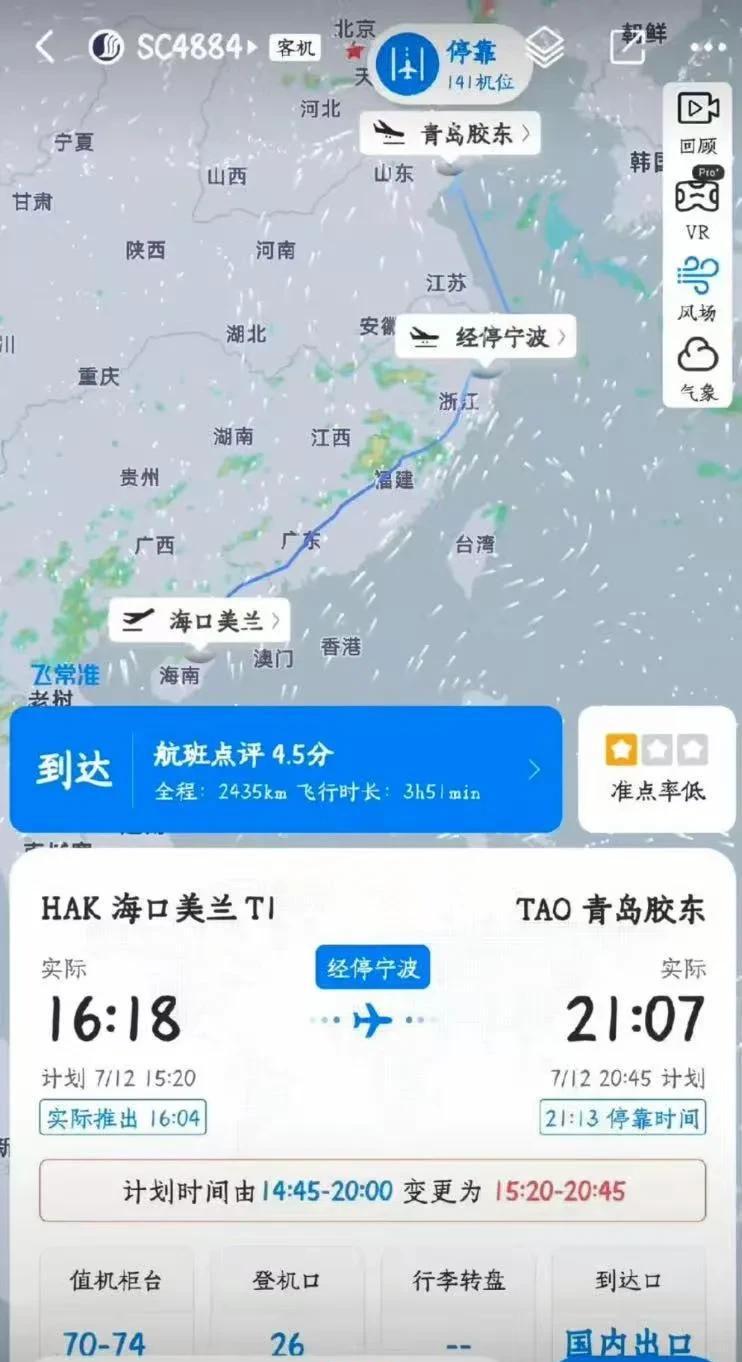Open the 青岛胶东 airport label on the map
742x1362 pixels.
450,133
